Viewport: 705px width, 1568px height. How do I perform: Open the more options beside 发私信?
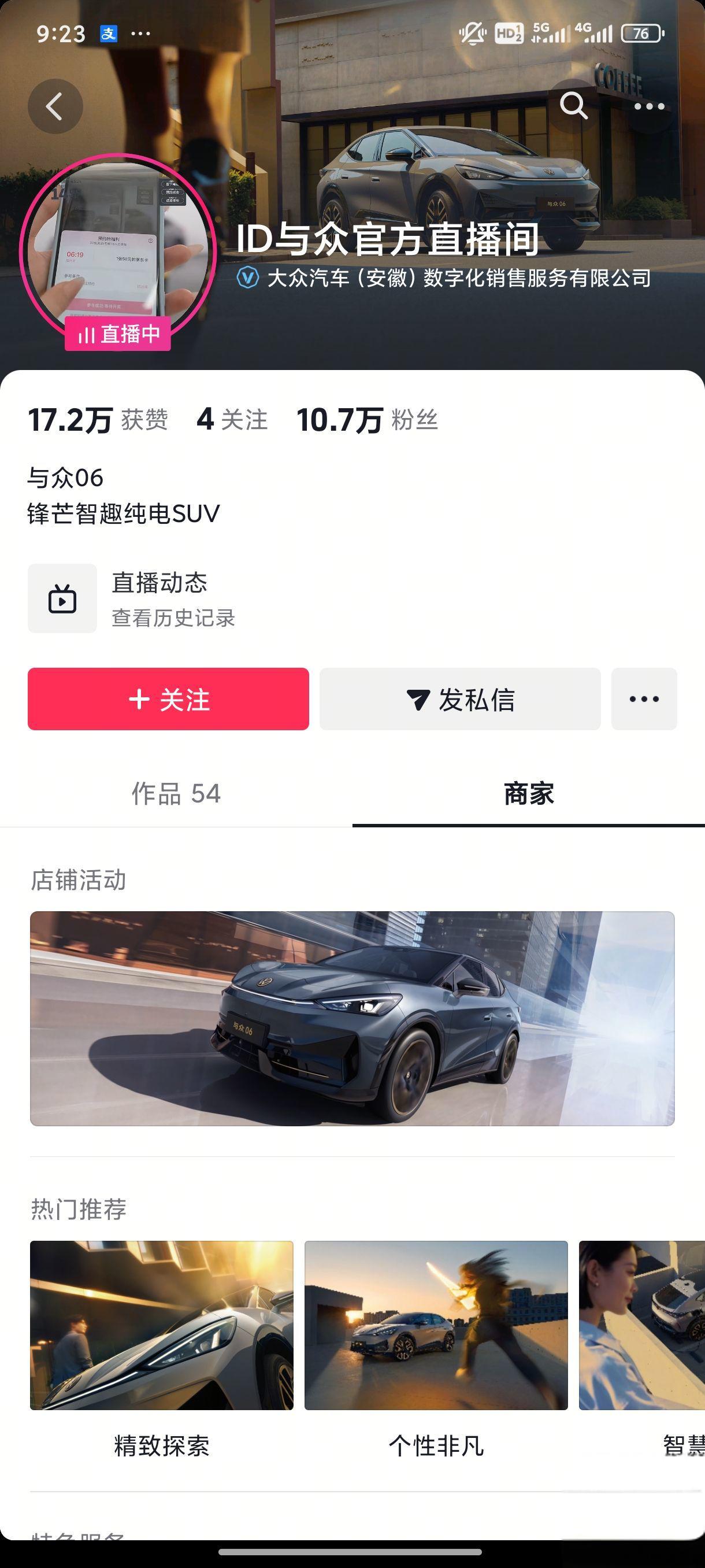[x=644, y=699]
